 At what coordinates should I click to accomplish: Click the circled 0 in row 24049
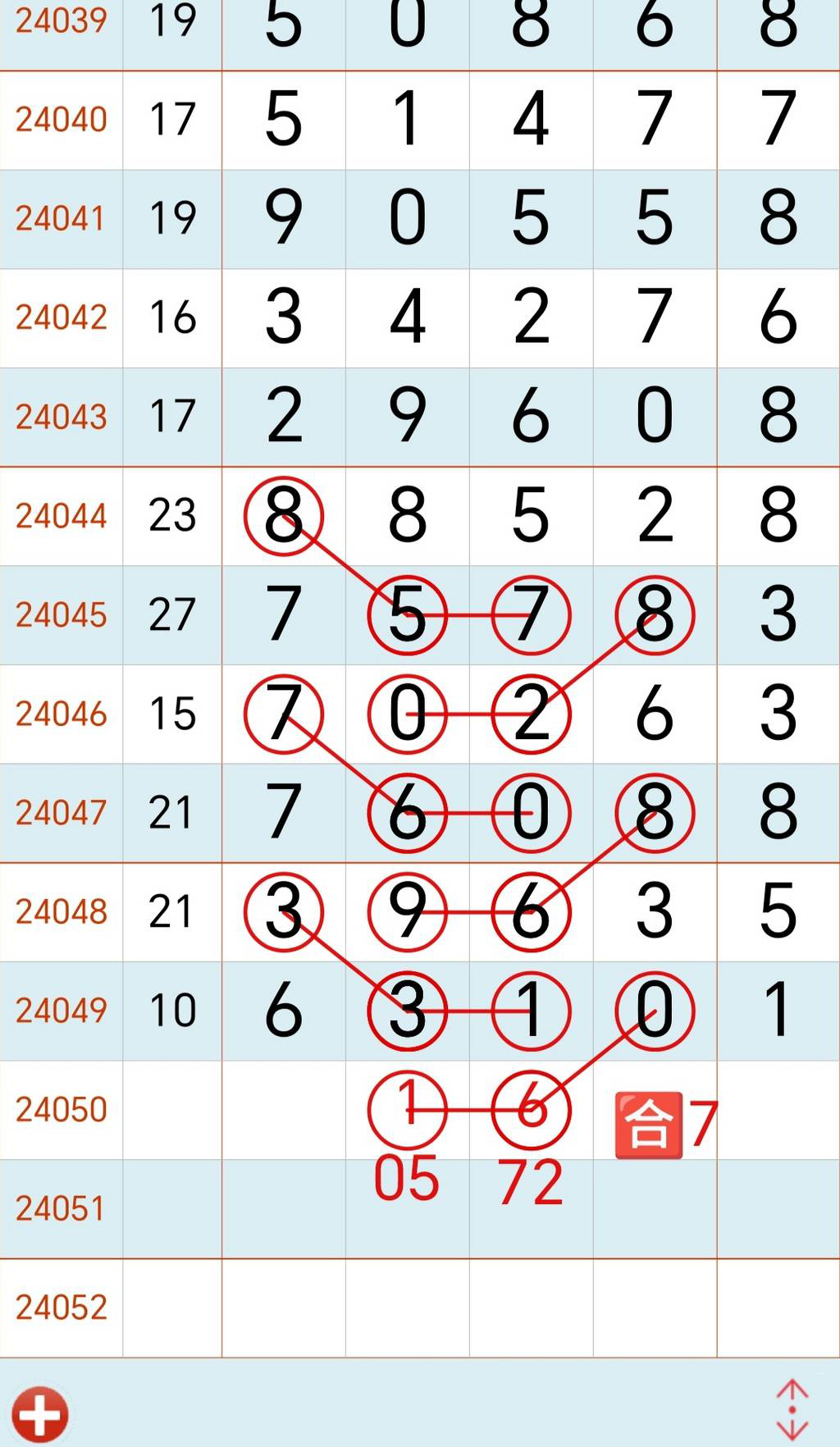point(654,1011)
